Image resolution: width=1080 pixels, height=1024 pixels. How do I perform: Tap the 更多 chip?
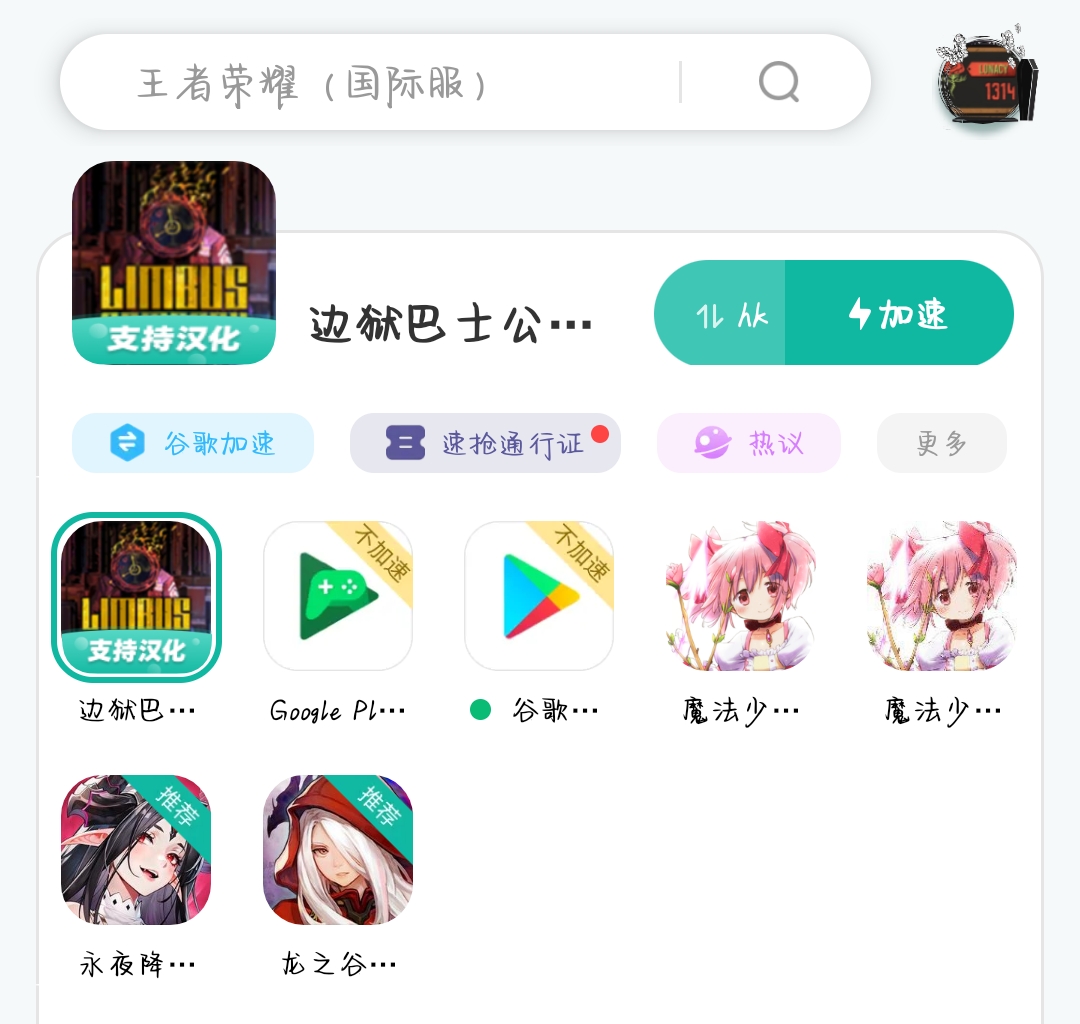[x=941, y=443]
